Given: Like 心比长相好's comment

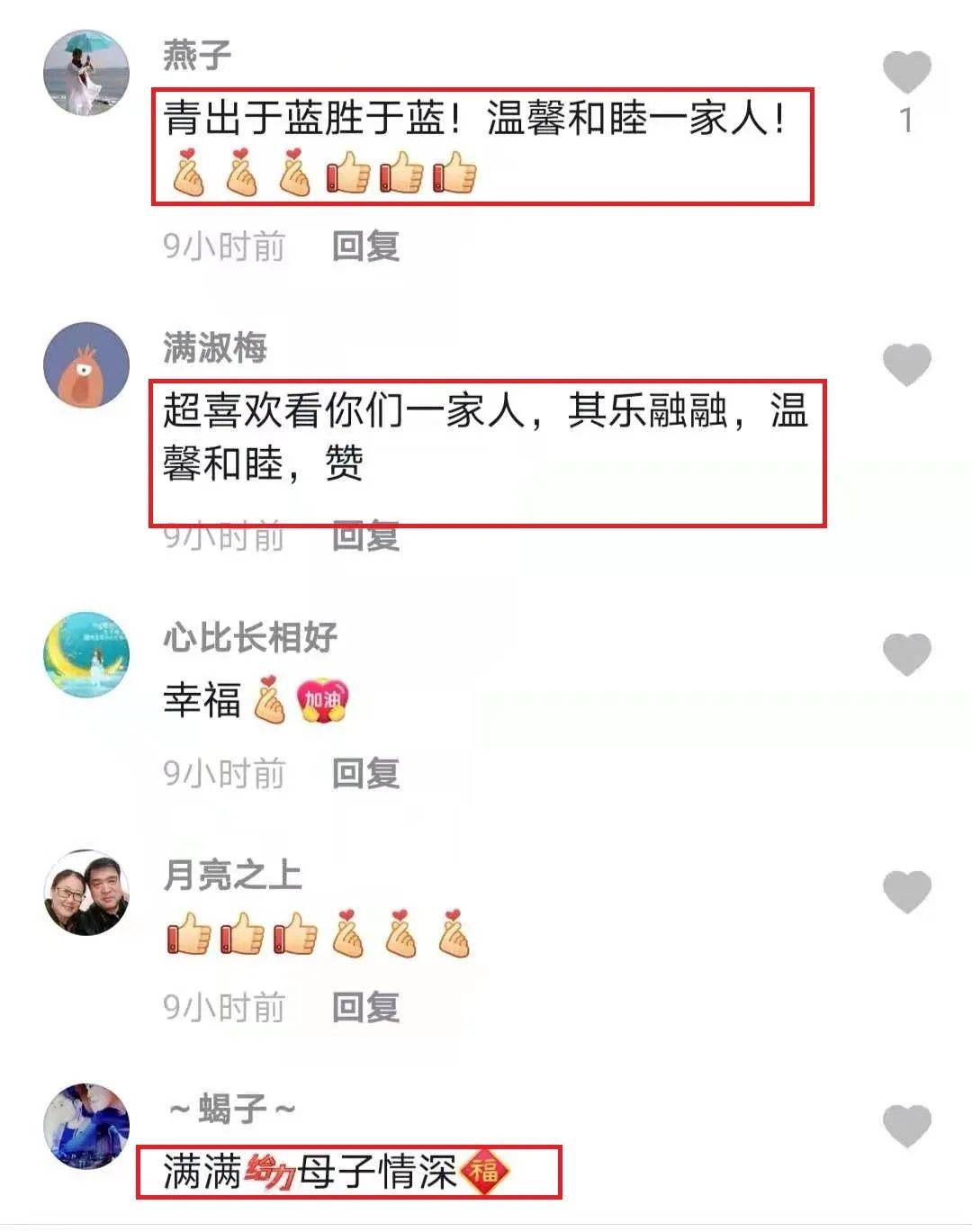Looking at the screenshot, I should (906, 654).
